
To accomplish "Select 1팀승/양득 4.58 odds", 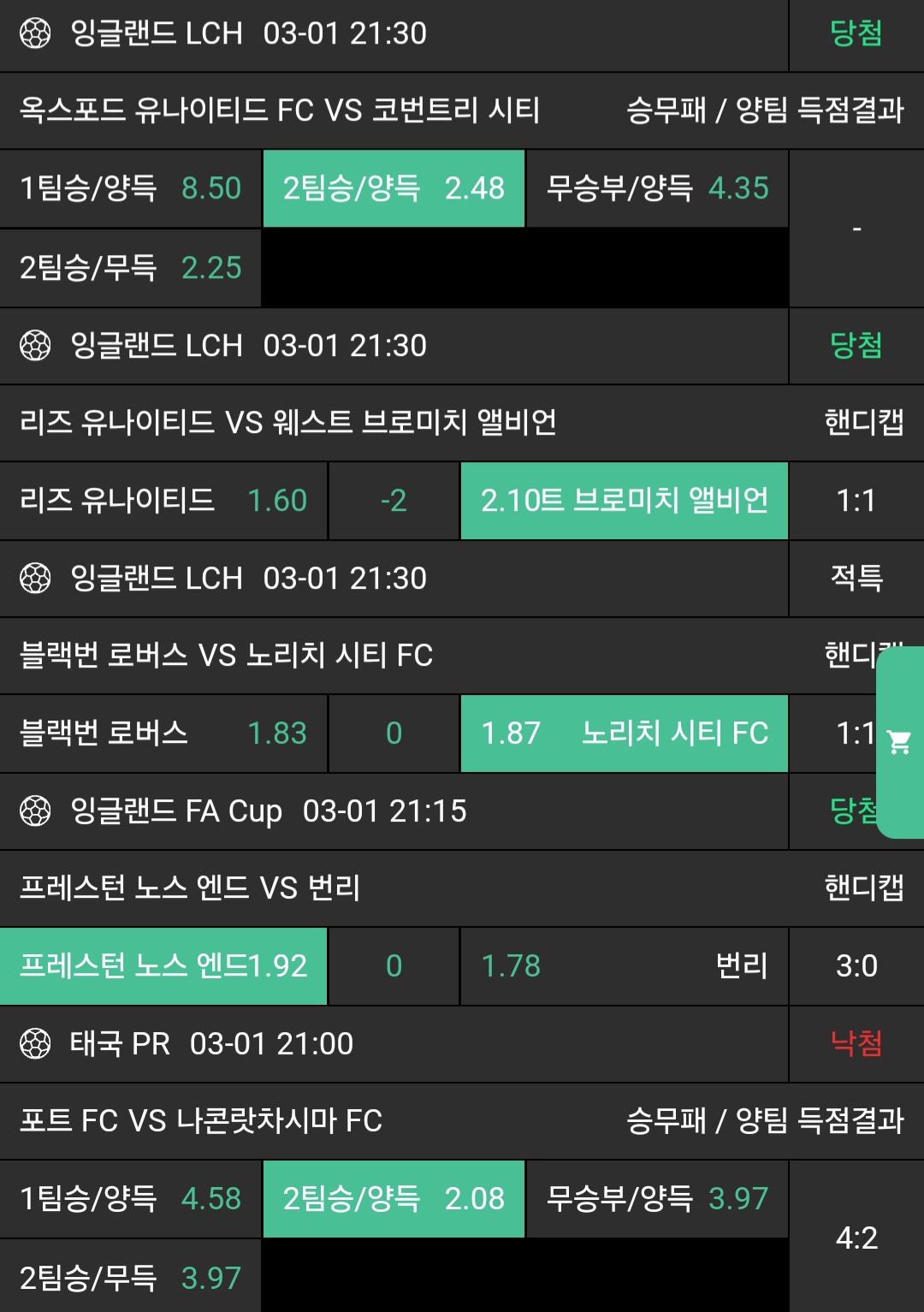I will (130, 1199).
